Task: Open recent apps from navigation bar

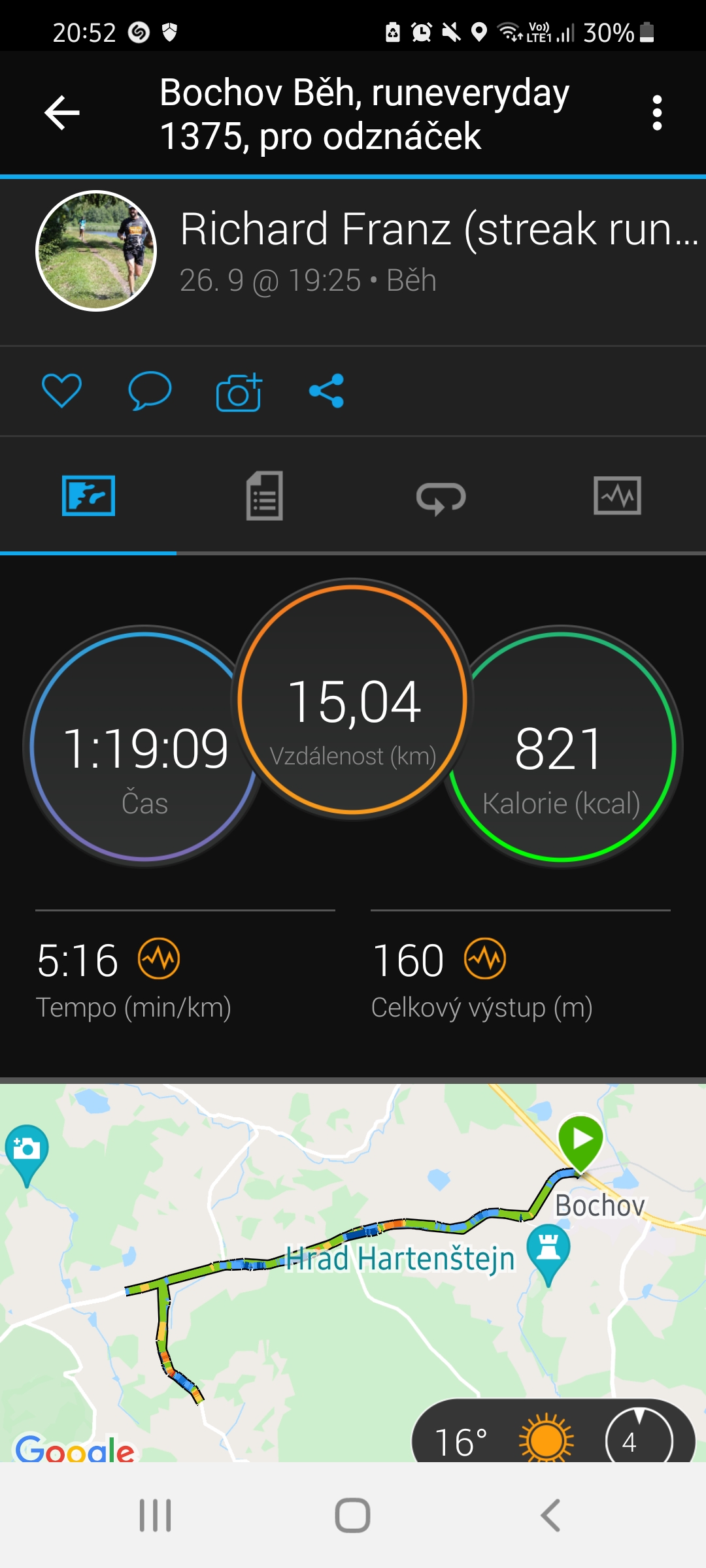Action: tap(156, 1516)
